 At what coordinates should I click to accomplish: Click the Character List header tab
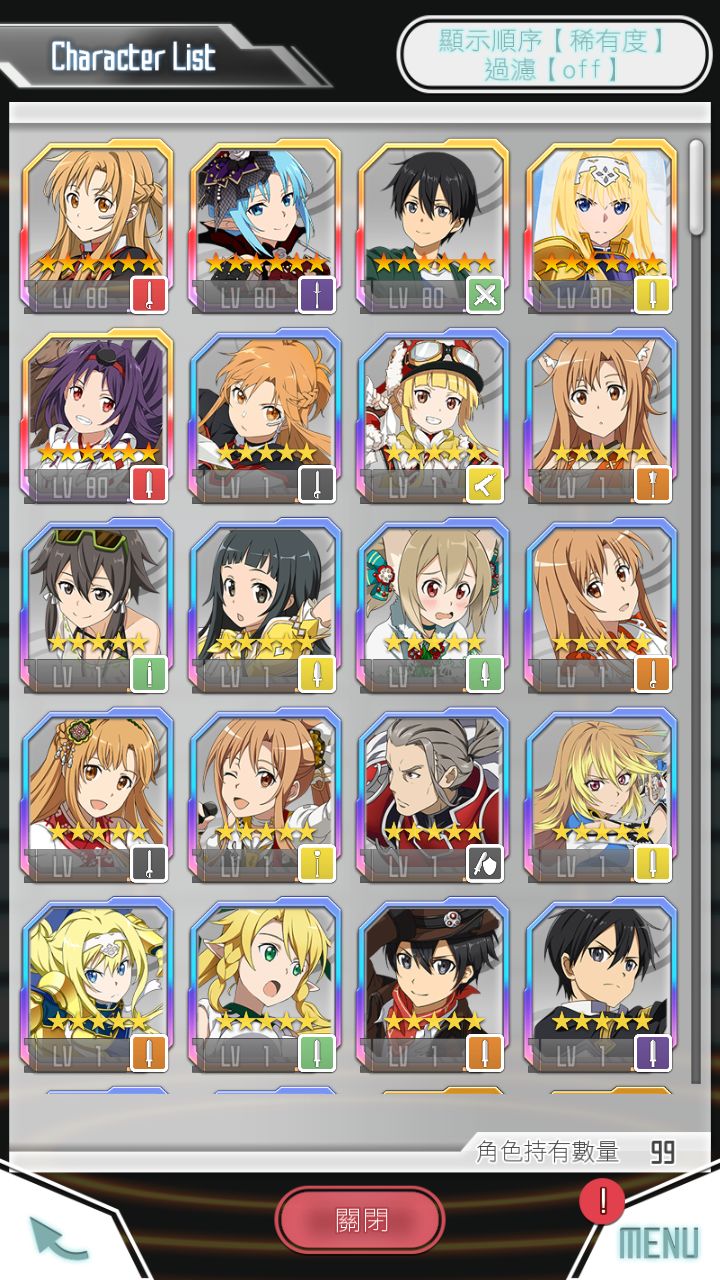point(131,57)
